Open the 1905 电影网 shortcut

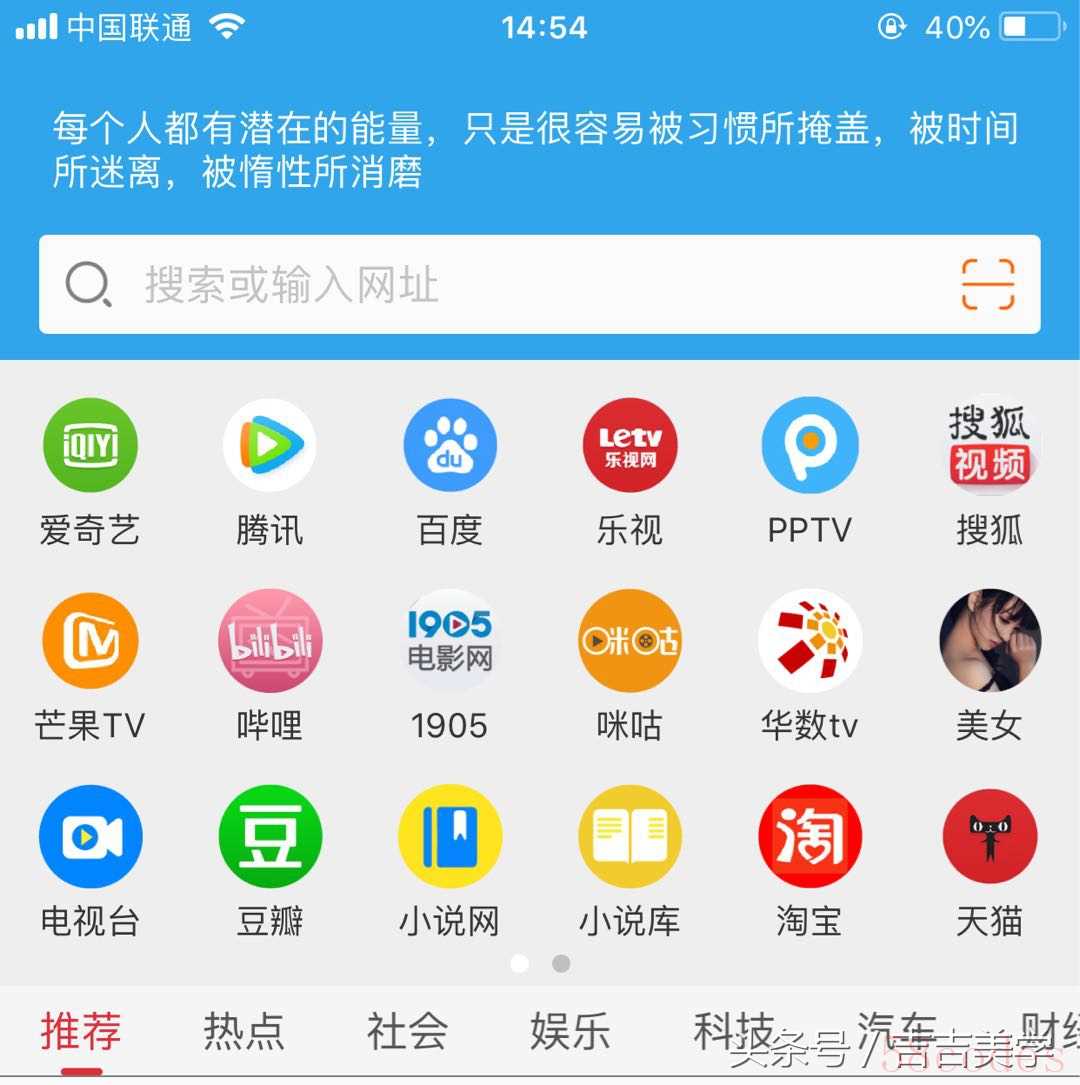(450, 641)
